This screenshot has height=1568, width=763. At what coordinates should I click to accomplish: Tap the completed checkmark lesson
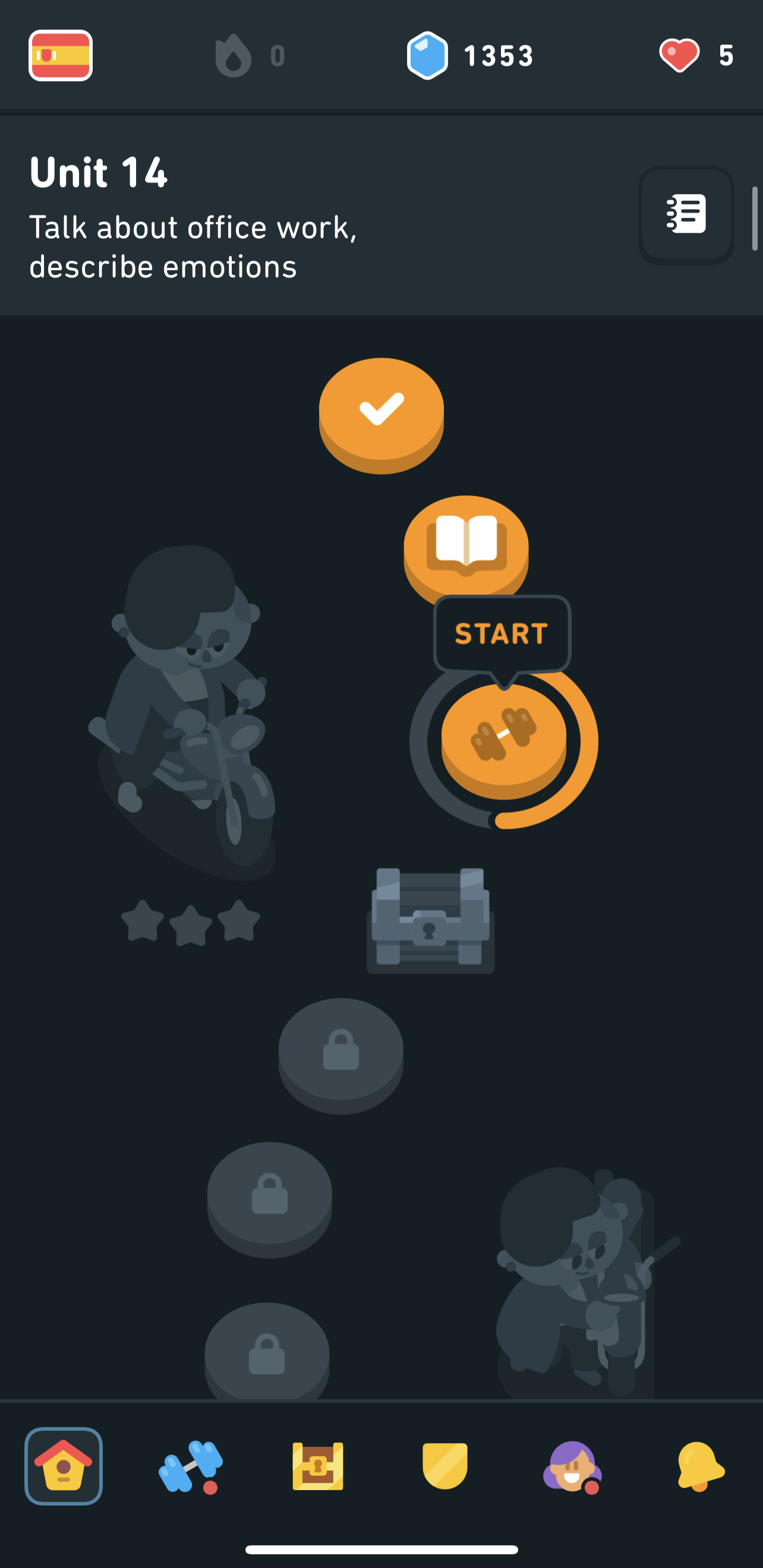[381, 415]
